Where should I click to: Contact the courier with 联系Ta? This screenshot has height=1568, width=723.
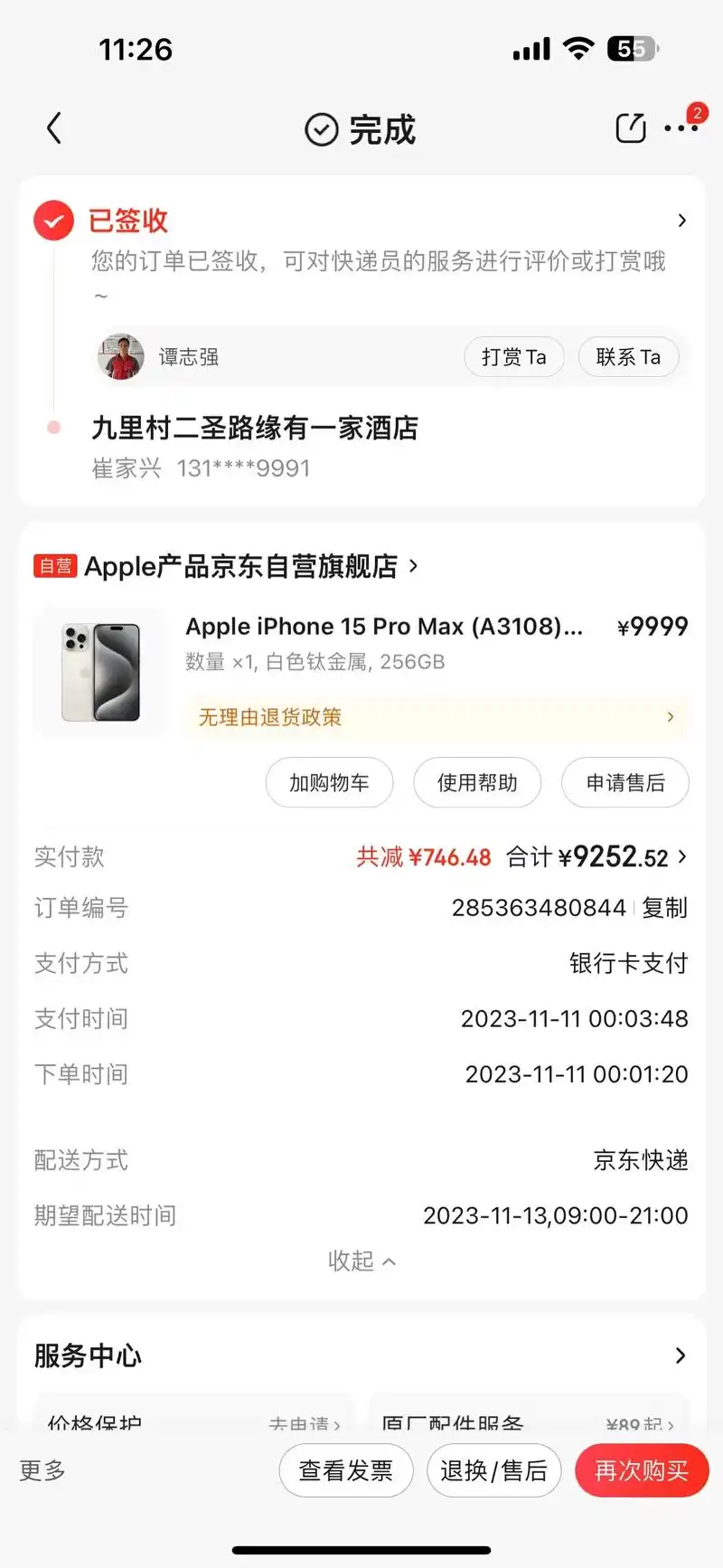coord(628,357)
